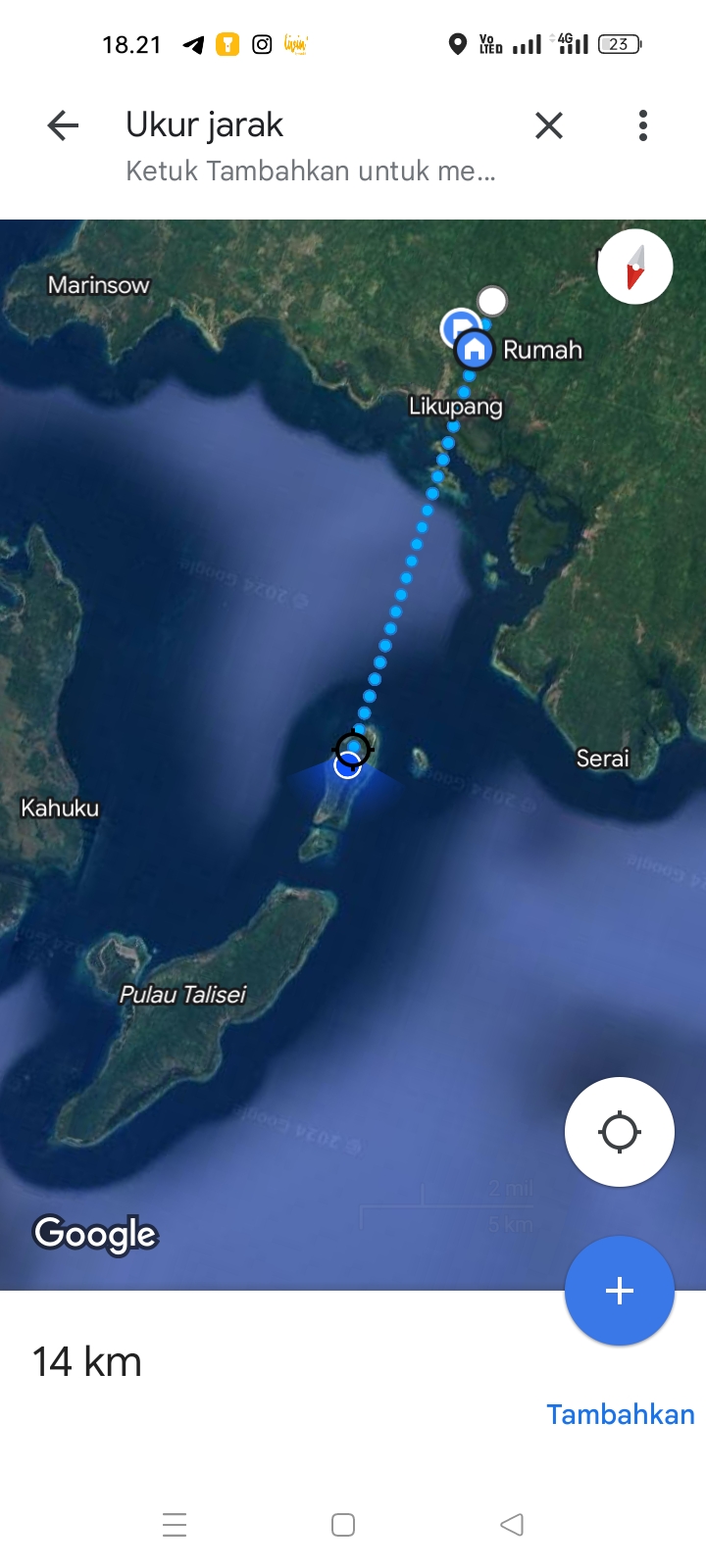Open the three-dot overflow menu

click(x=643, y=125)
